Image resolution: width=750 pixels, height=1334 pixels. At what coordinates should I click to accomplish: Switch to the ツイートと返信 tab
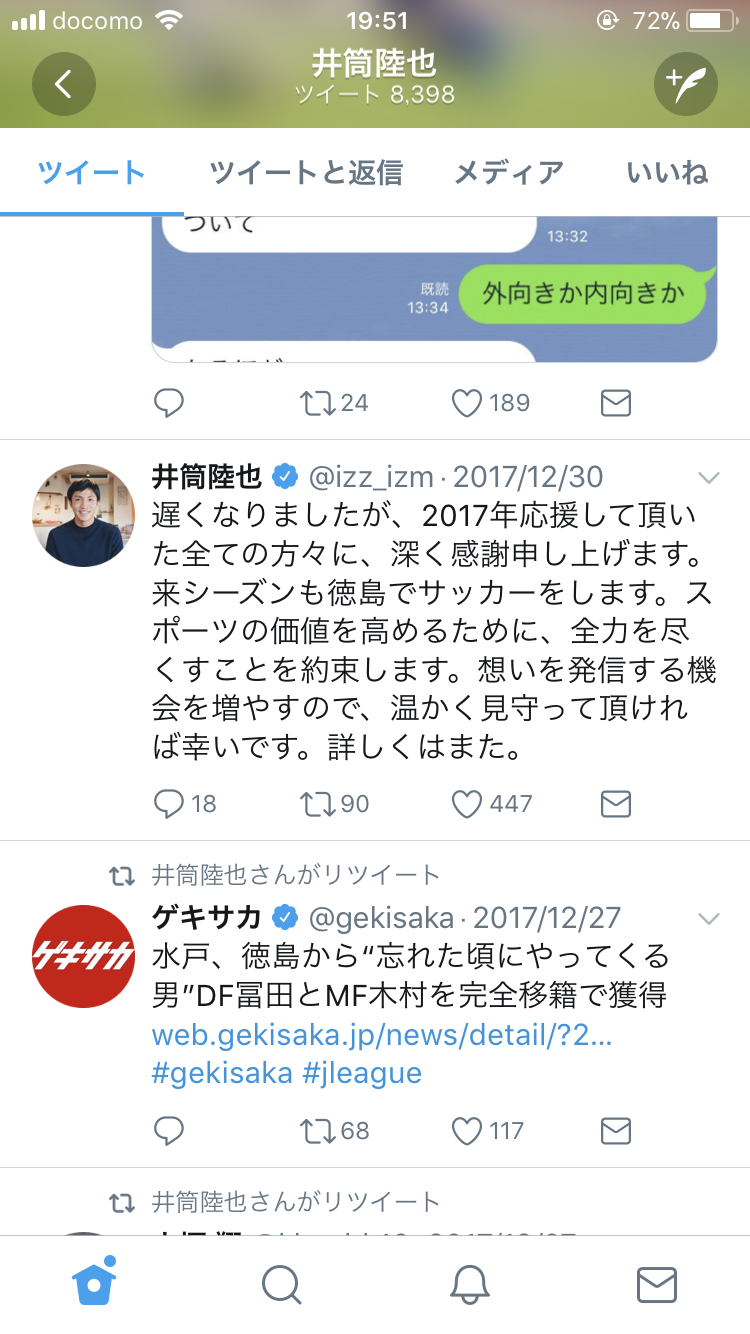coord(305,172)
